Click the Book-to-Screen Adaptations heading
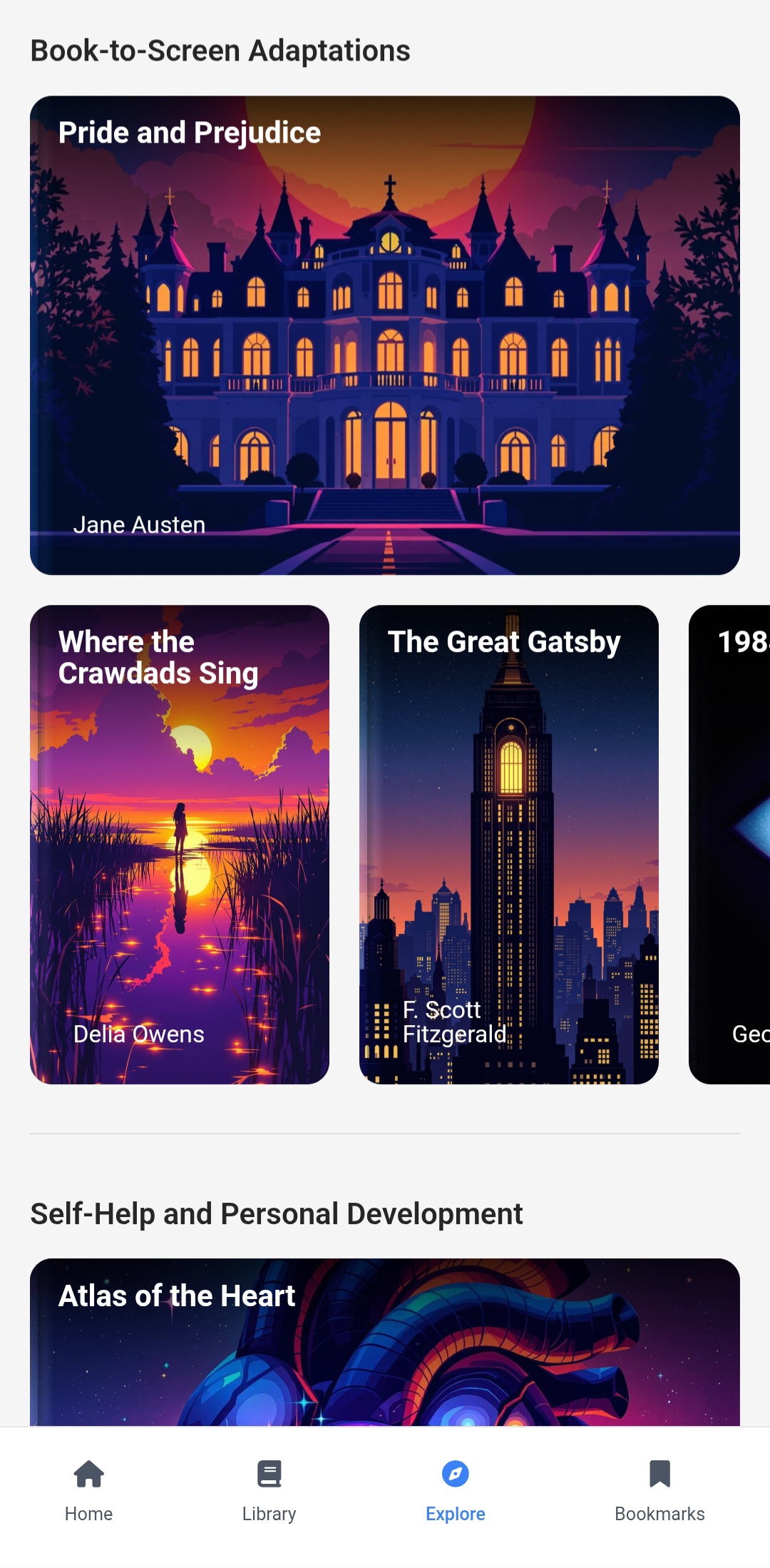Viewport: 770px width, 1568px height. tap(220, 50)
